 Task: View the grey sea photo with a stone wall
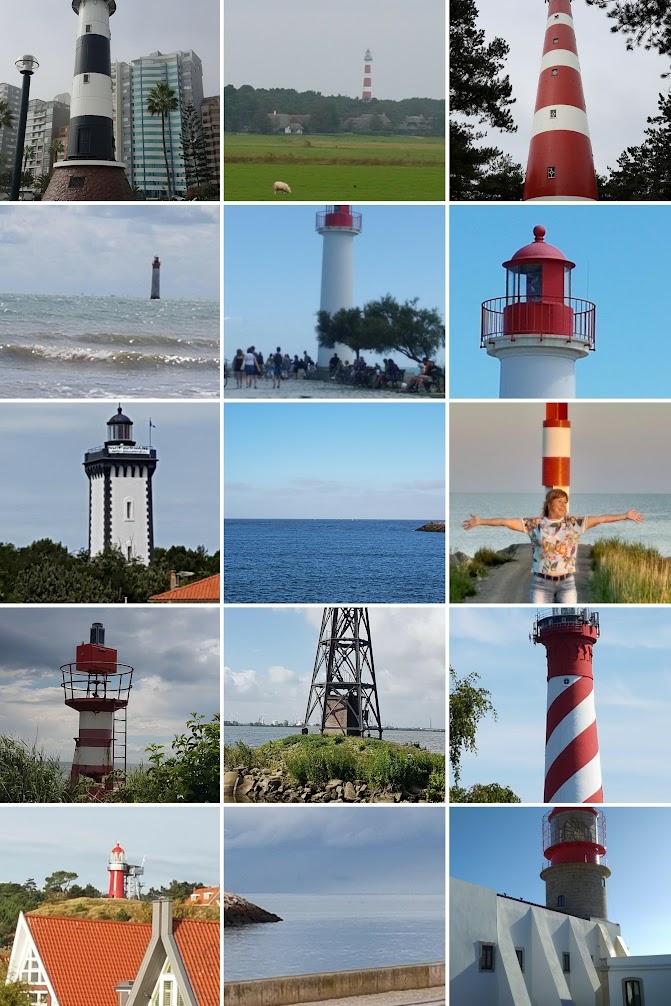point(334,906)
